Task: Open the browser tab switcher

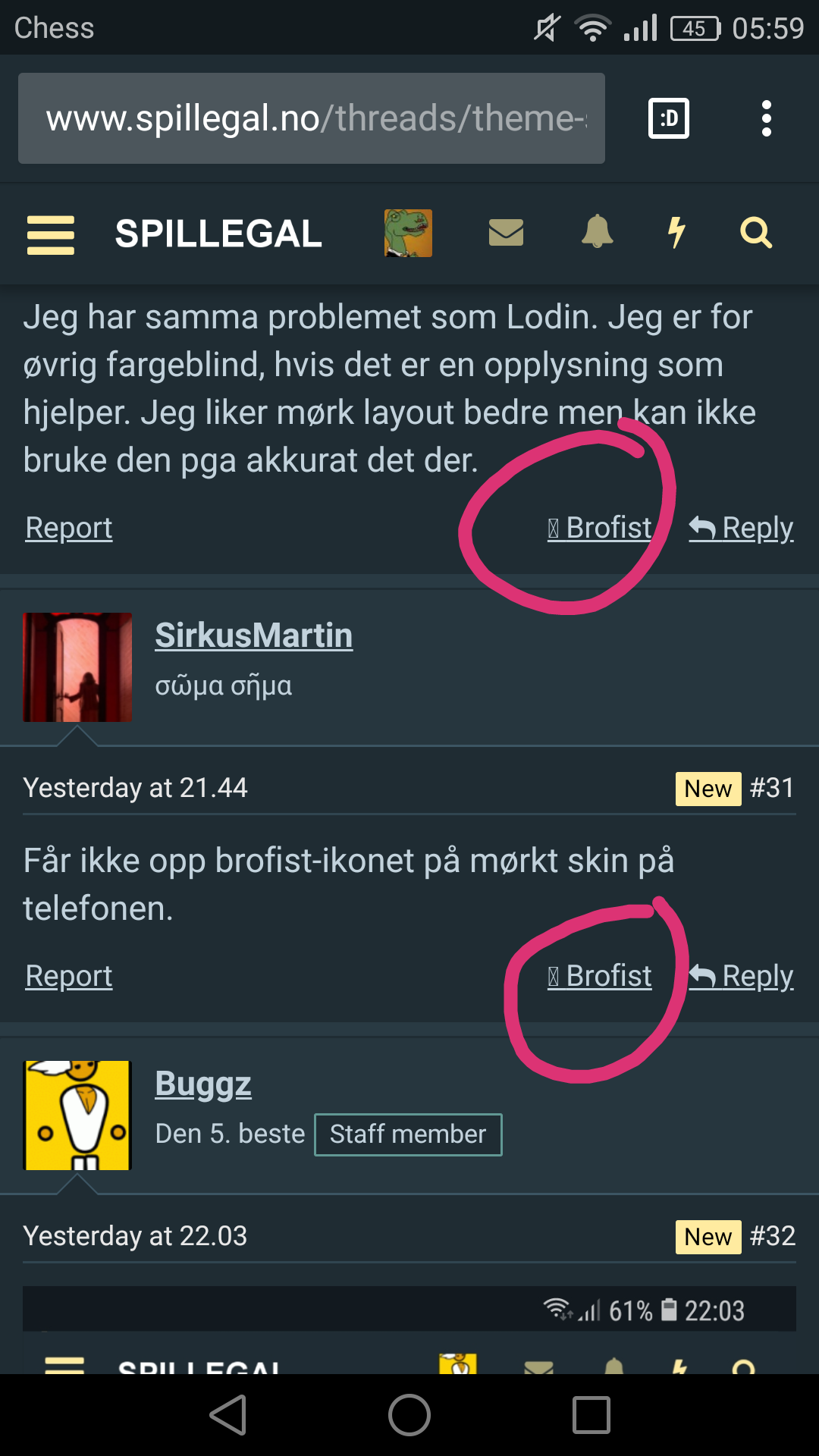Action: click(669, 118)
